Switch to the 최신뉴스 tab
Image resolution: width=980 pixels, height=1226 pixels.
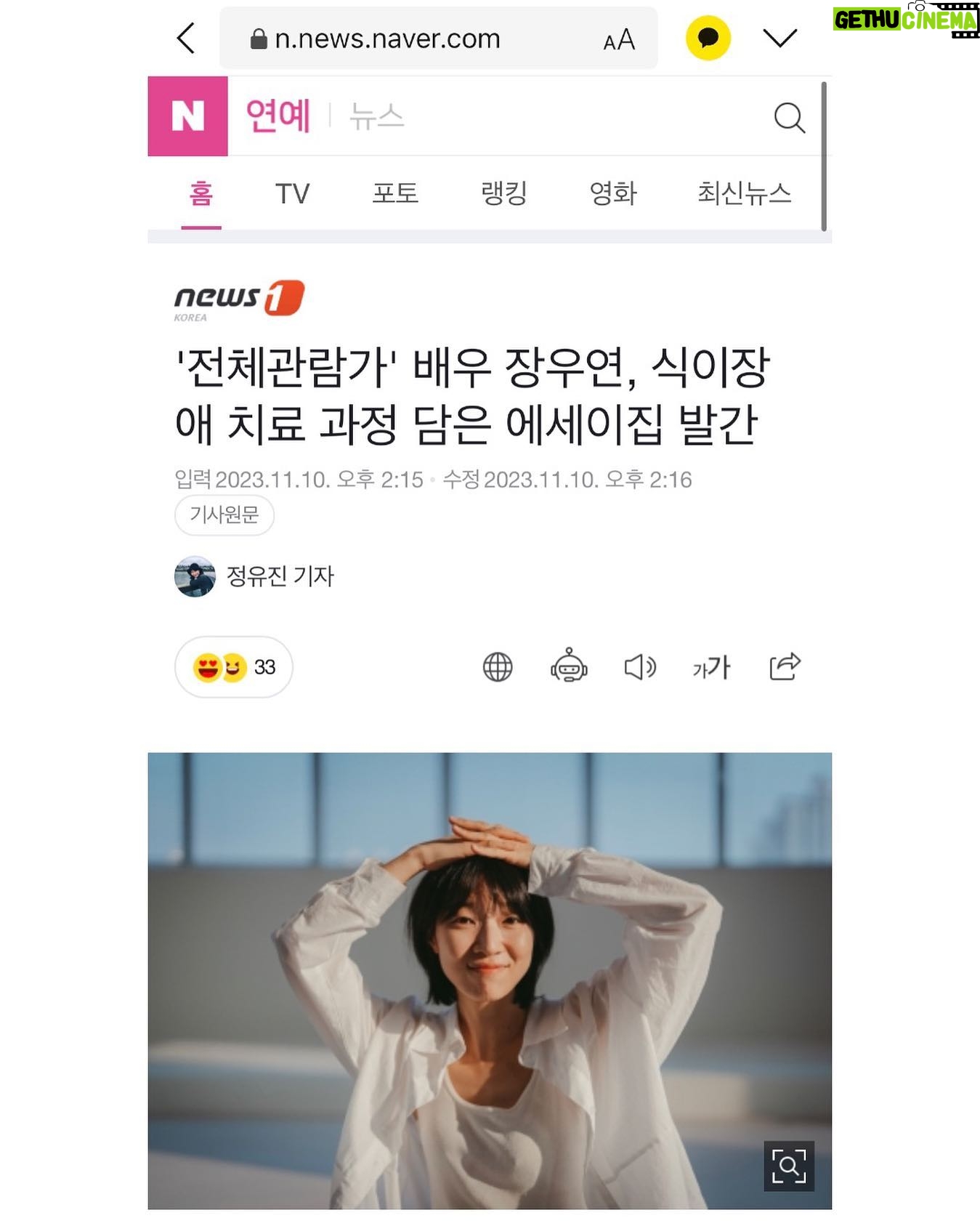(744, 194)
